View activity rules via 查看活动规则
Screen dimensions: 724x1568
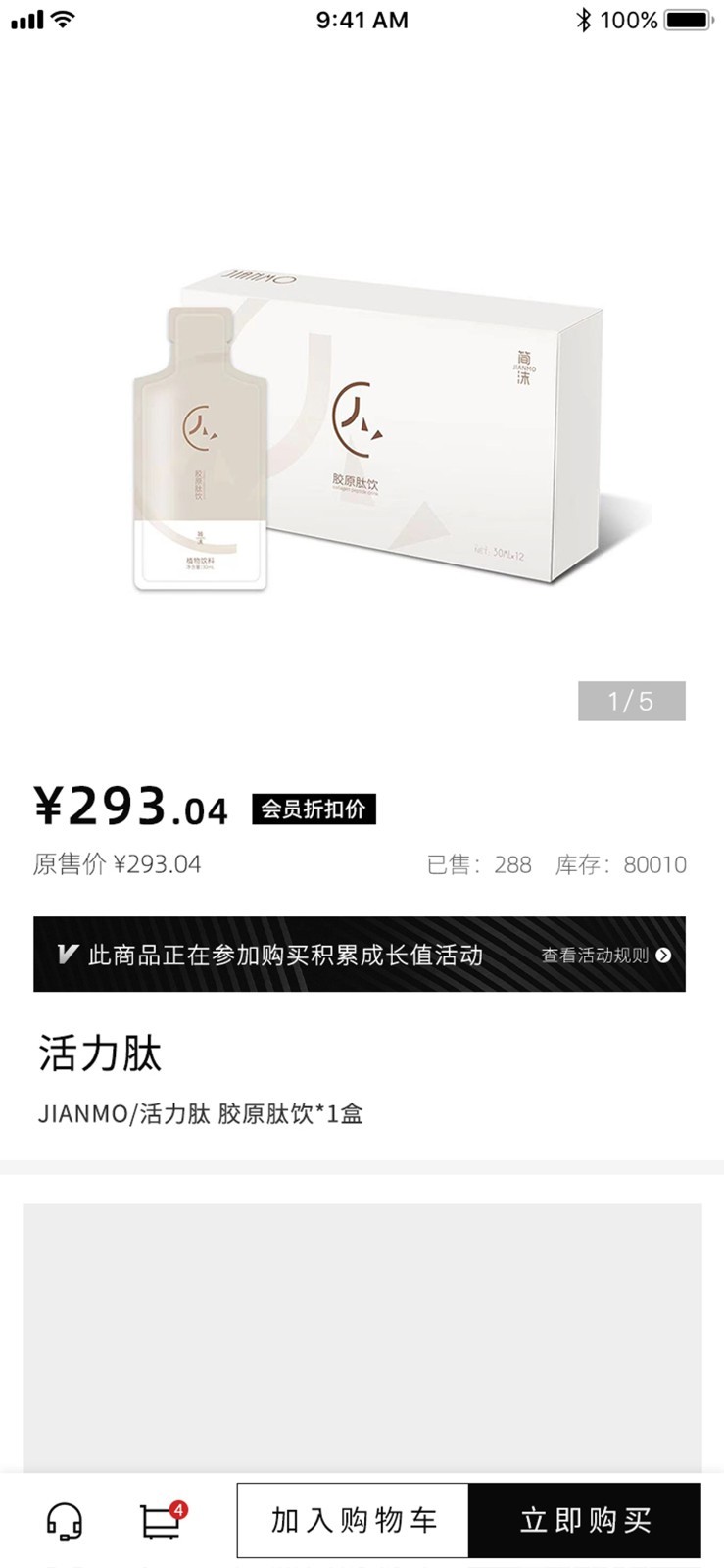coord(605,955)
